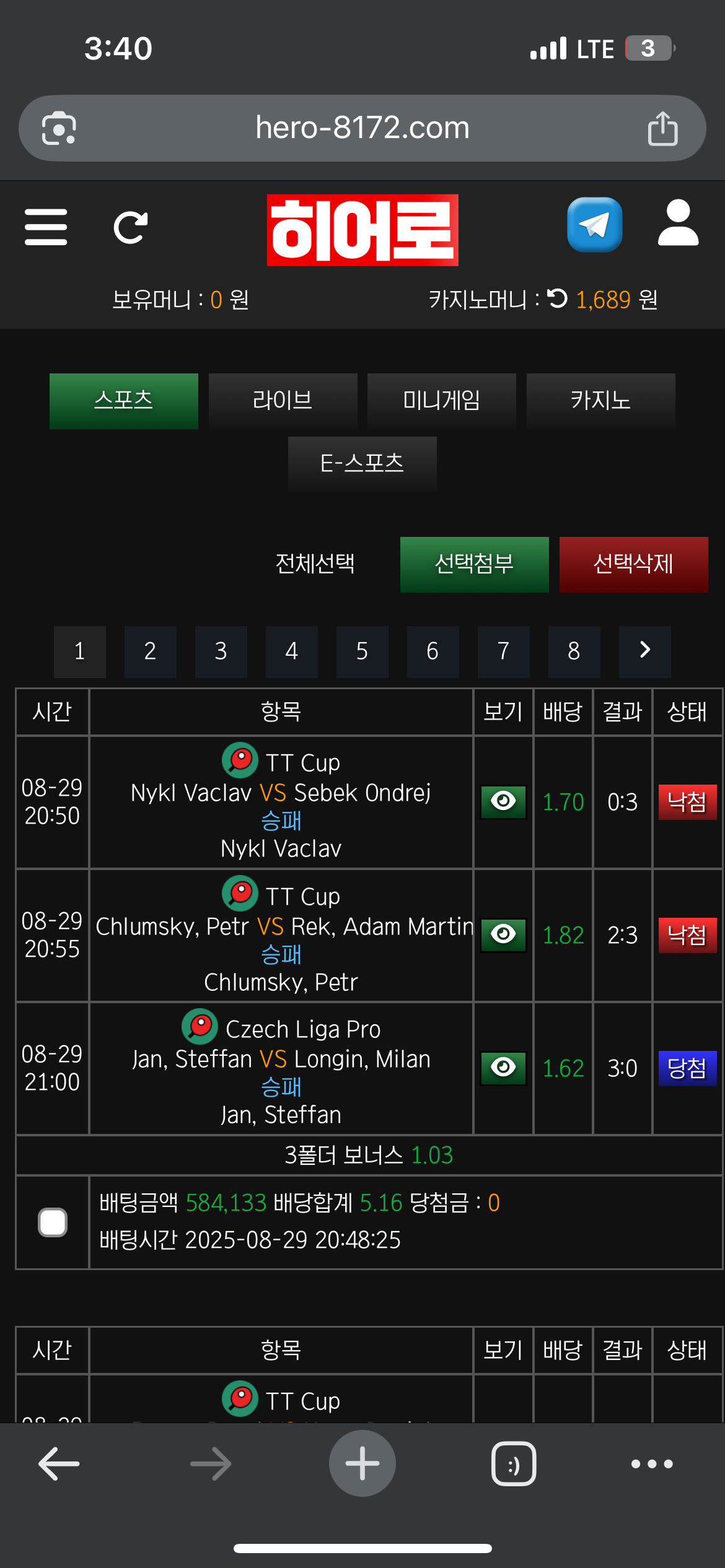The image size is (725, 1568).
Task: View details of Jan, Steffan match
Action: pyautogui.click(x=503, y=1068)
